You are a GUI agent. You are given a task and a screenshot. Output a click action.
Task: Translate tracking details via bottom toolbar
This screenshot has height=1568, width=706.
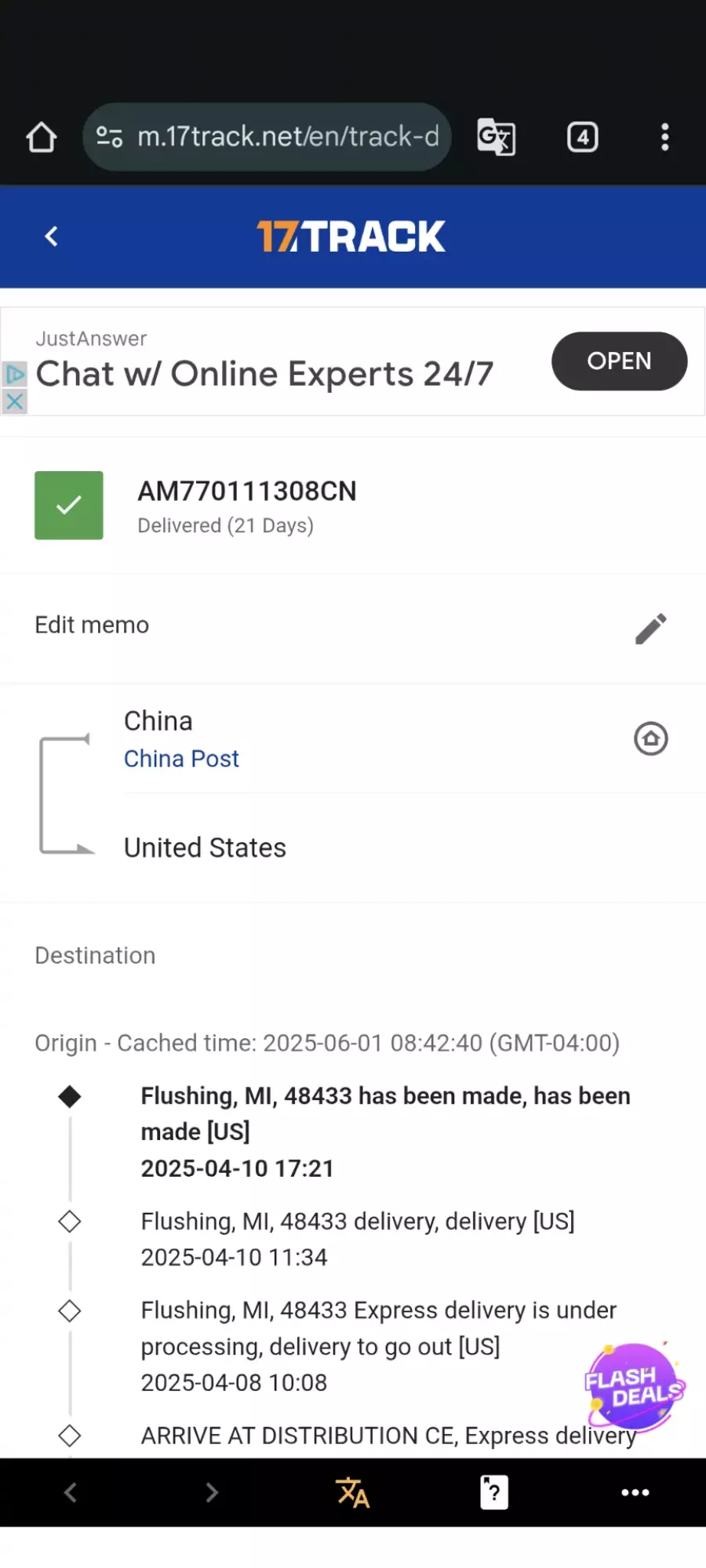point(352,1492)
